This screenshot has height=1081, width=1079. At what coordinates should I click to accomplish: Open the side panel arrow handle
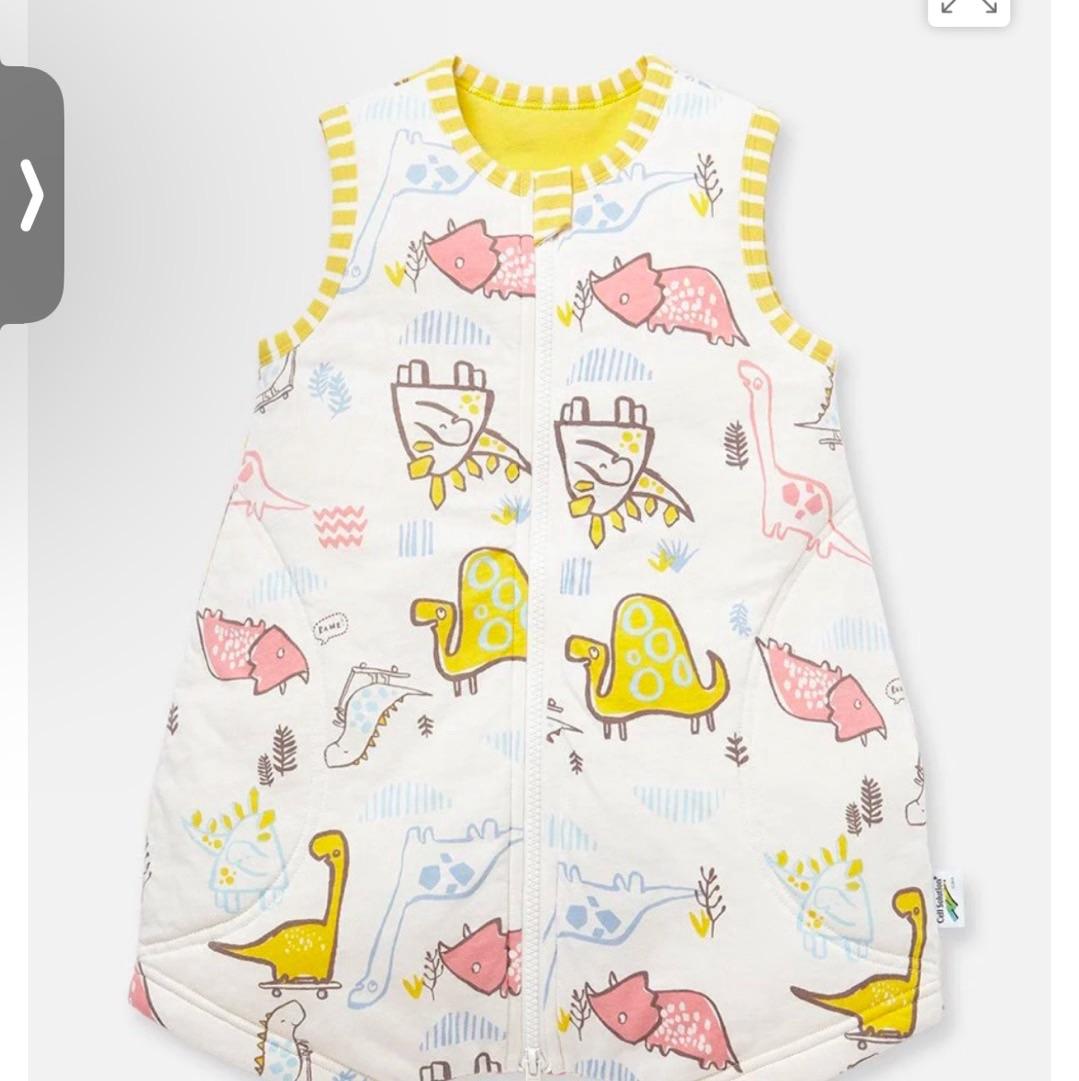pos(31,195)
